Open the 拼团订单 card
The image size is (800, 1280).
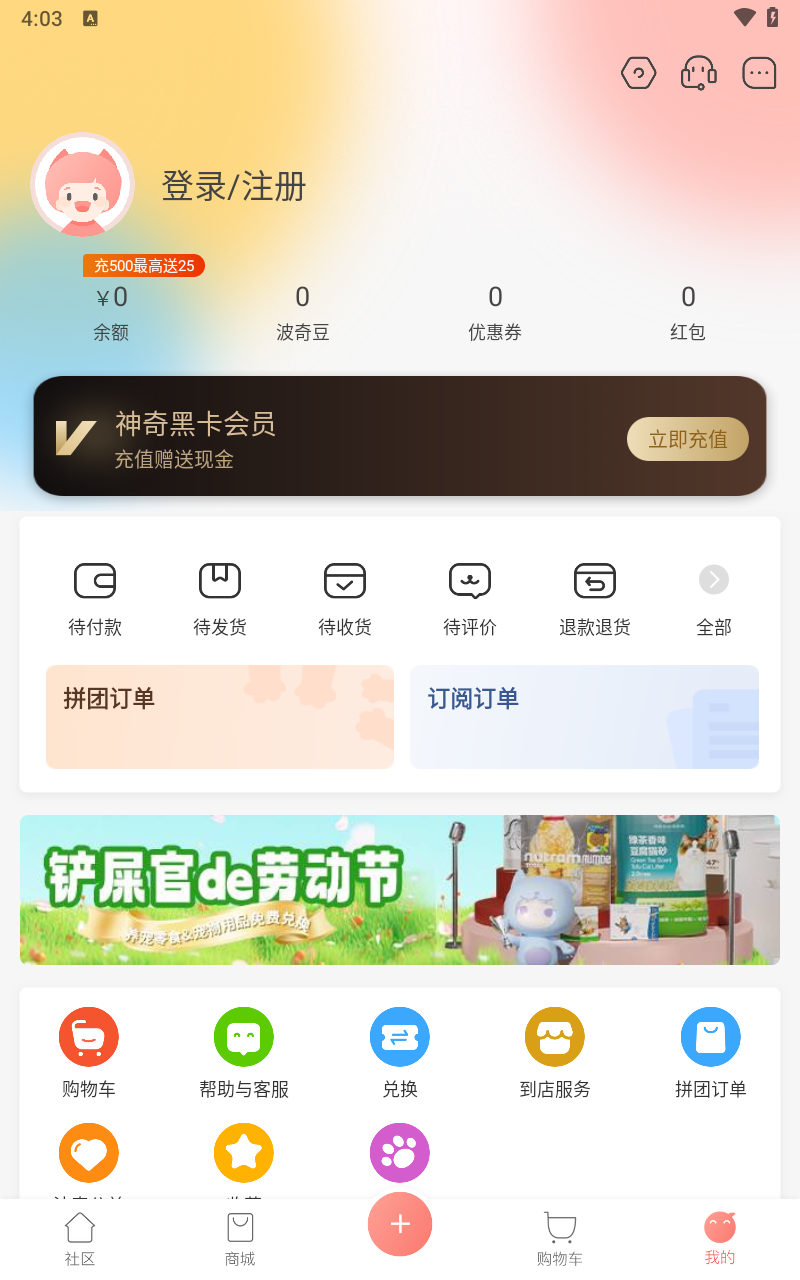pyautogui.click(x=220, y=717)
